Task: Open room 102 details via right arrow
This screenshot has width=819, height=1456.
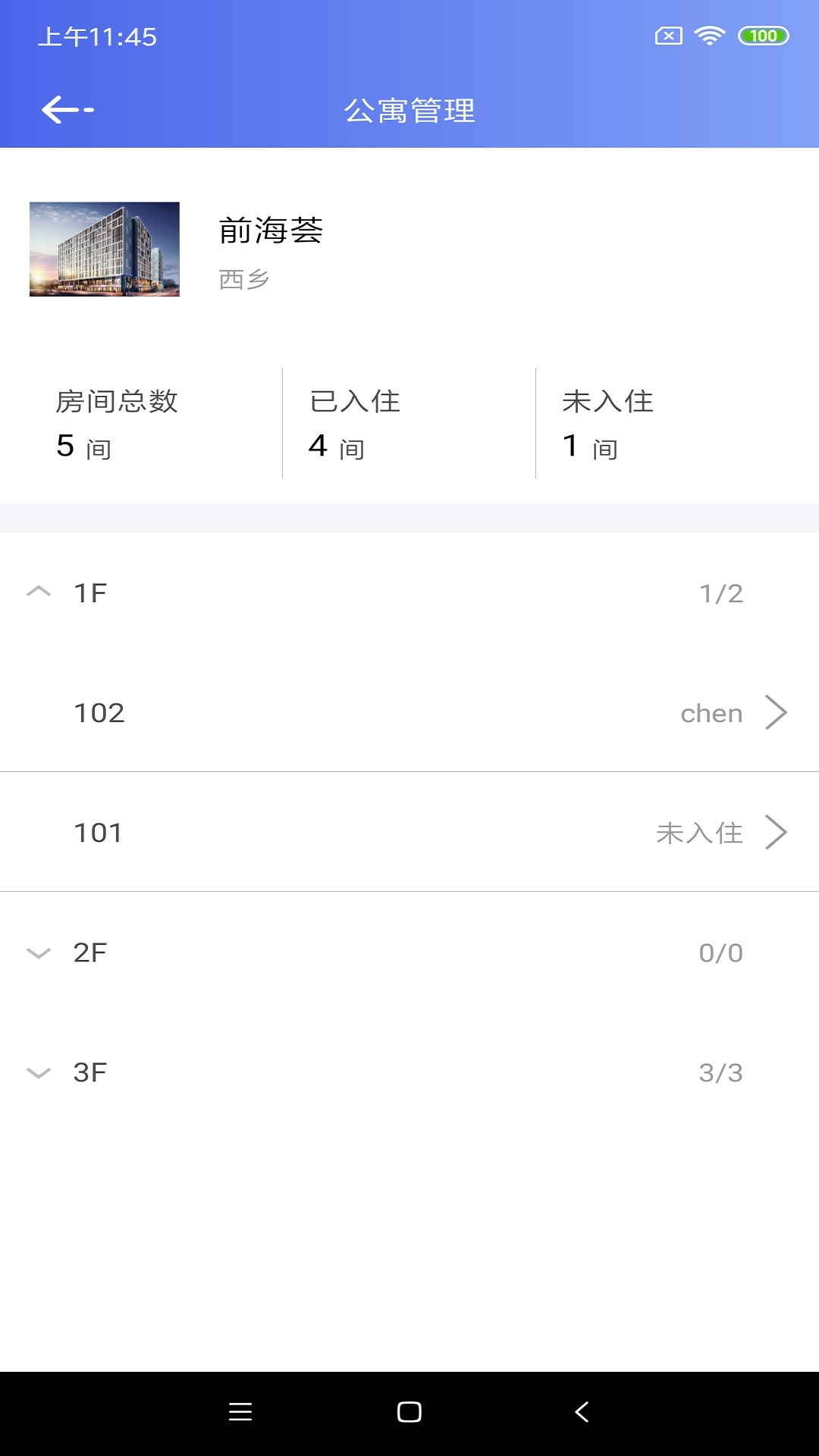Action: point(777,711)
